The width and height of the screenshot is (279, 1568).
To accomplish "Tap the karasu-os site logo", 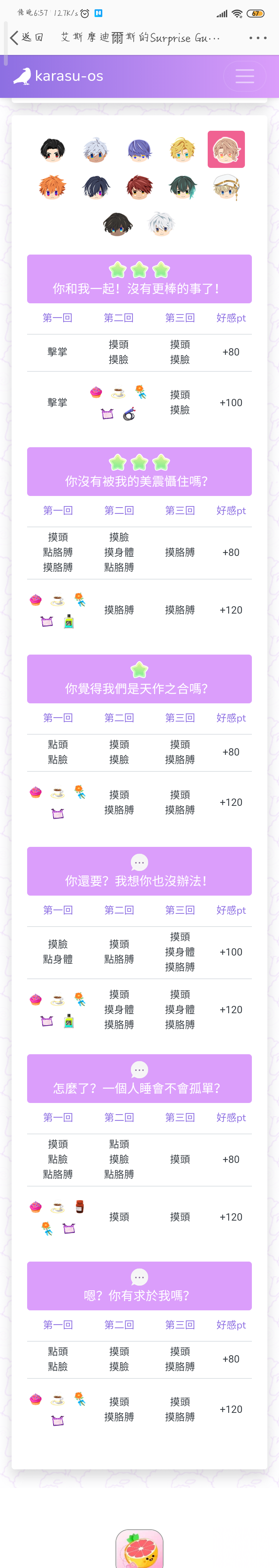I will (59, 76).
